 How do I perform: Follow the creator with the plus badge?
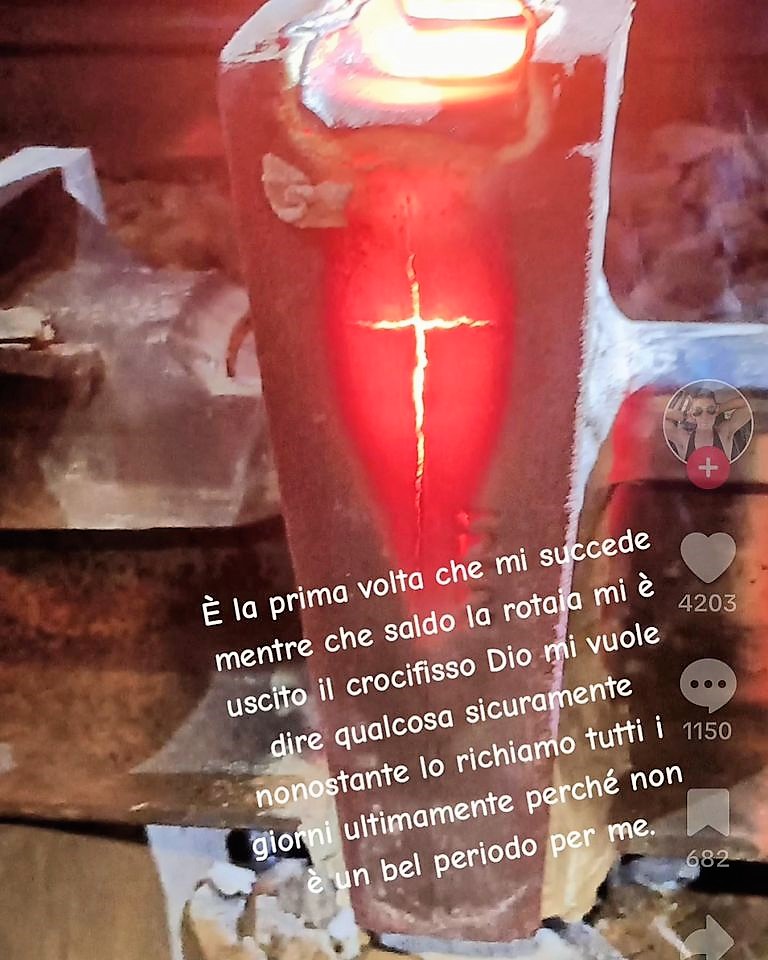707,467
